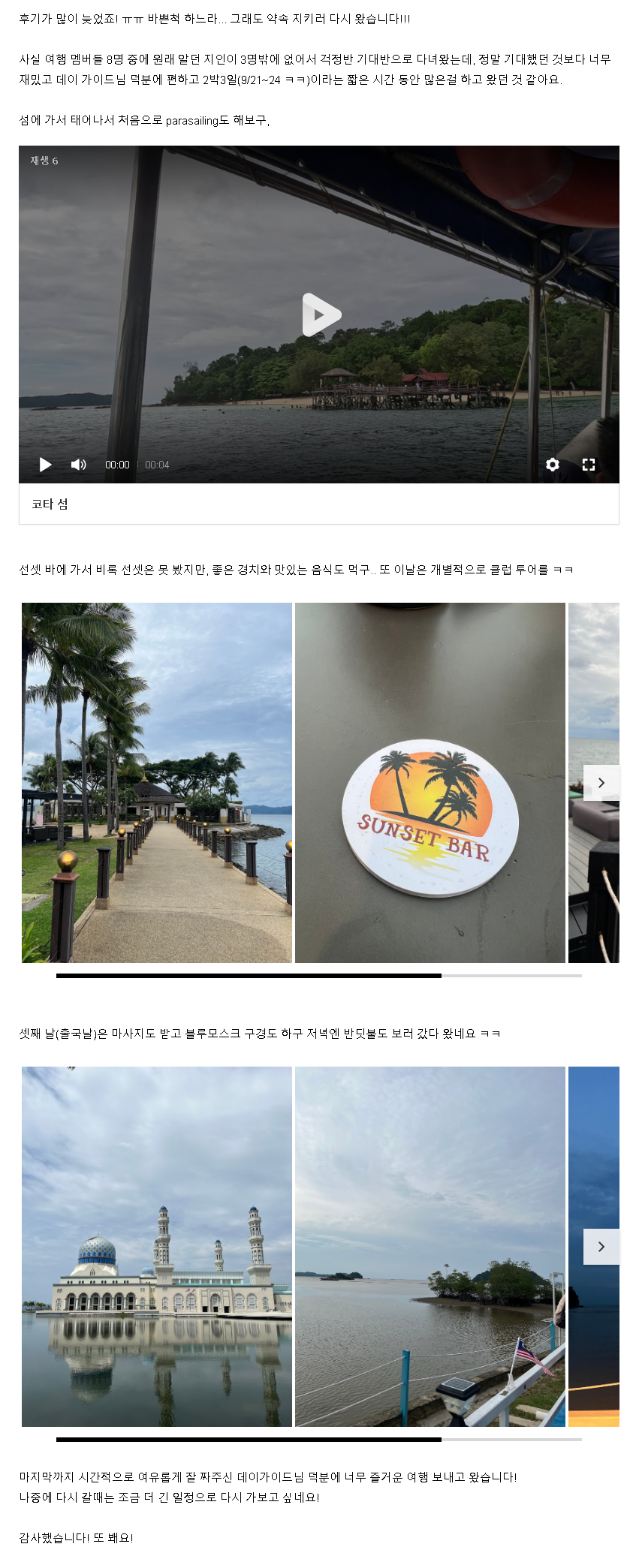Mute the video using the speaker icon

coord(78,465)
